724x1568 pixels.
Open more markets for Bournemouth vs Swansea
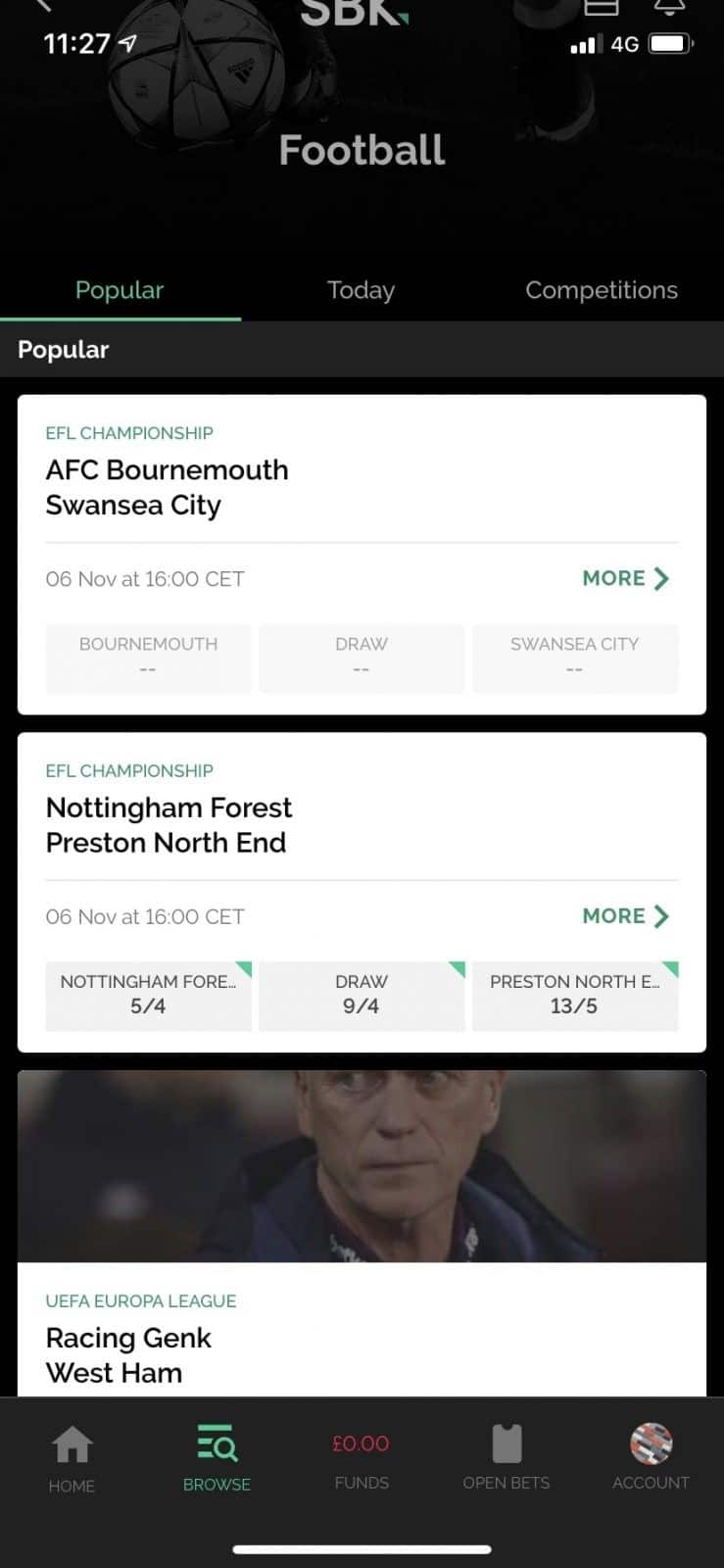pyautogui.click(x=625, y=578)
